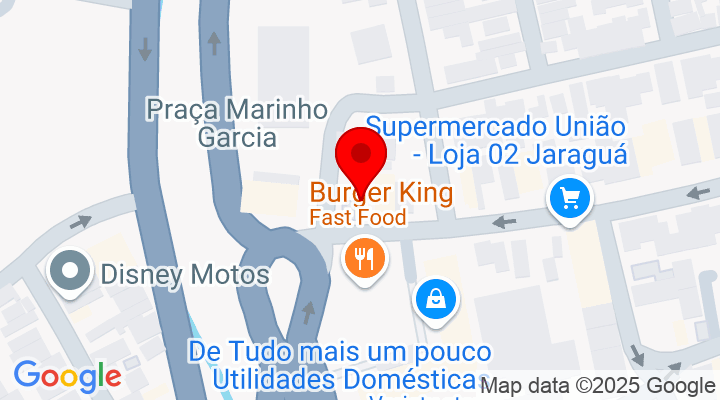Tap the blue shopping bag store marker
This screenshot has height=400, width=720.
[x=437, y=298]
